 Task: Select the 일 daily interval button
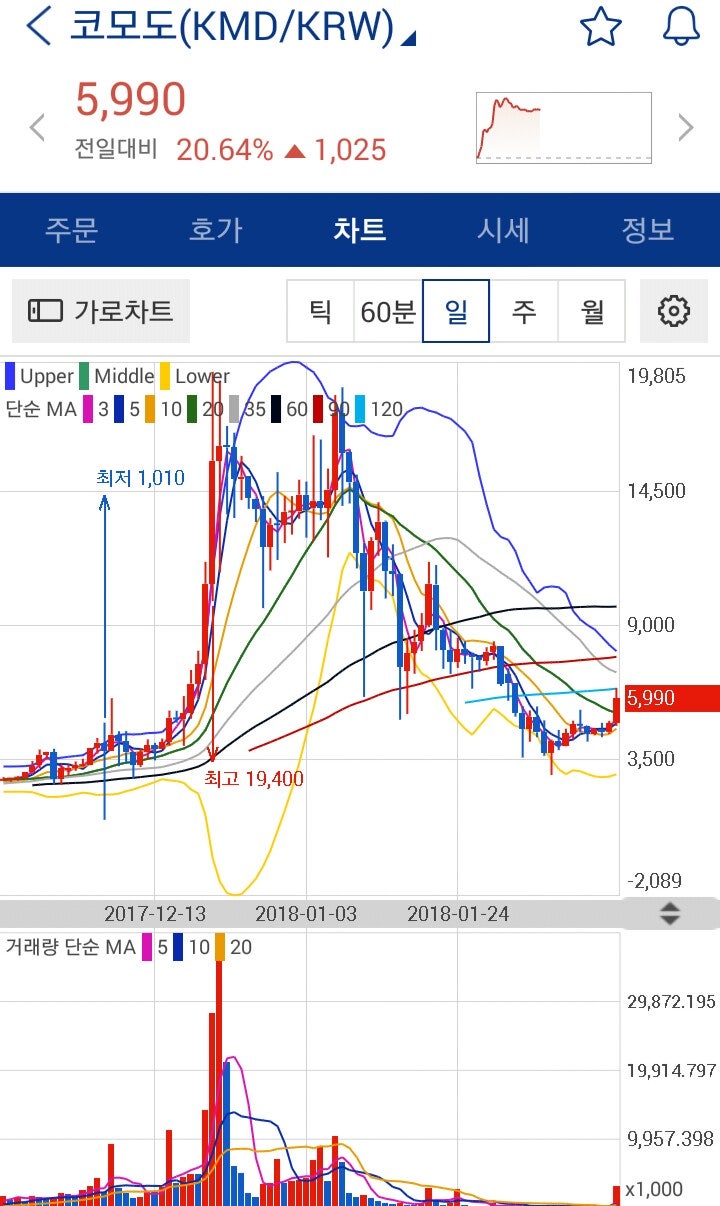[x=456, y=311]
